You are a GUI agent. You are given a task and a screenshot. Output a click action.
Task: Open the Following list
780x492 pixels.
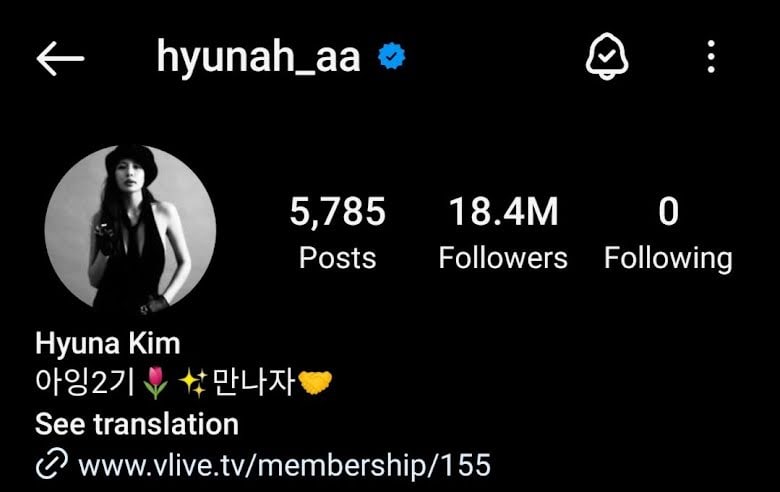[x=668, y=233]
